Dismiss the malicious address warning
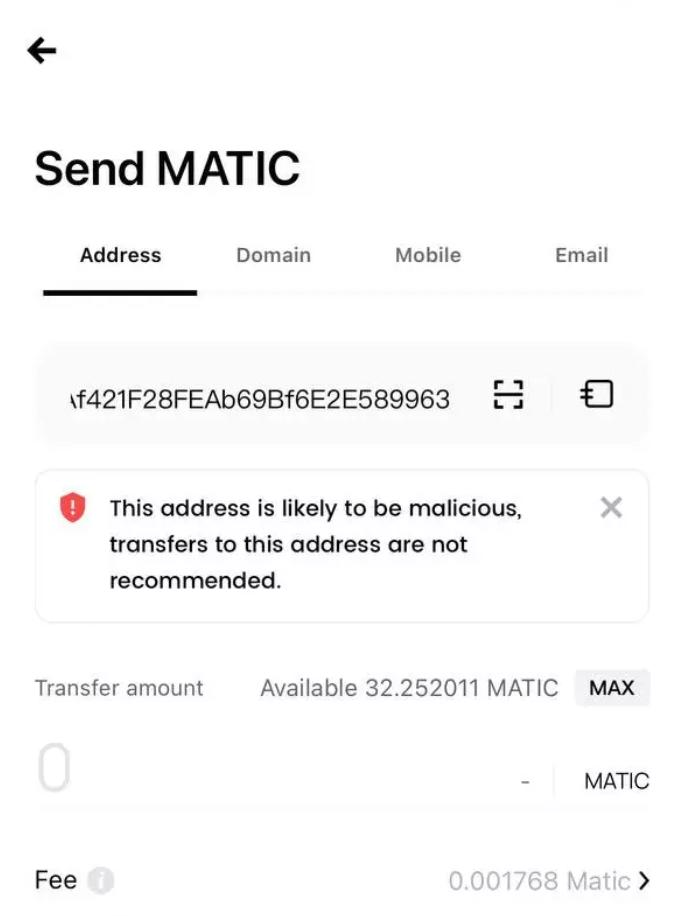Screen dimensions: 683x916 coord(611,508)
